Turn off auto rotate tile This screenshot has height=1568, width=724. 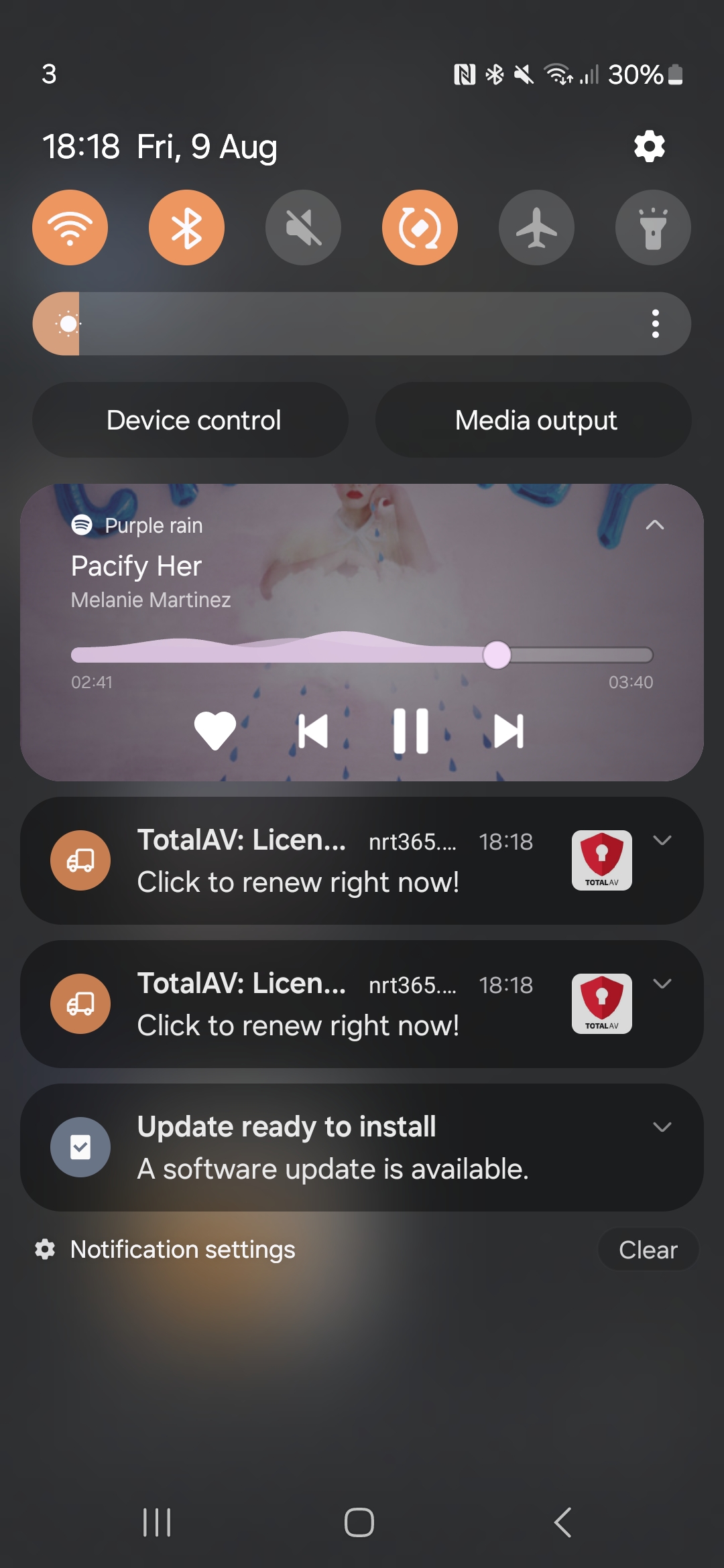[x=420, y=228]
